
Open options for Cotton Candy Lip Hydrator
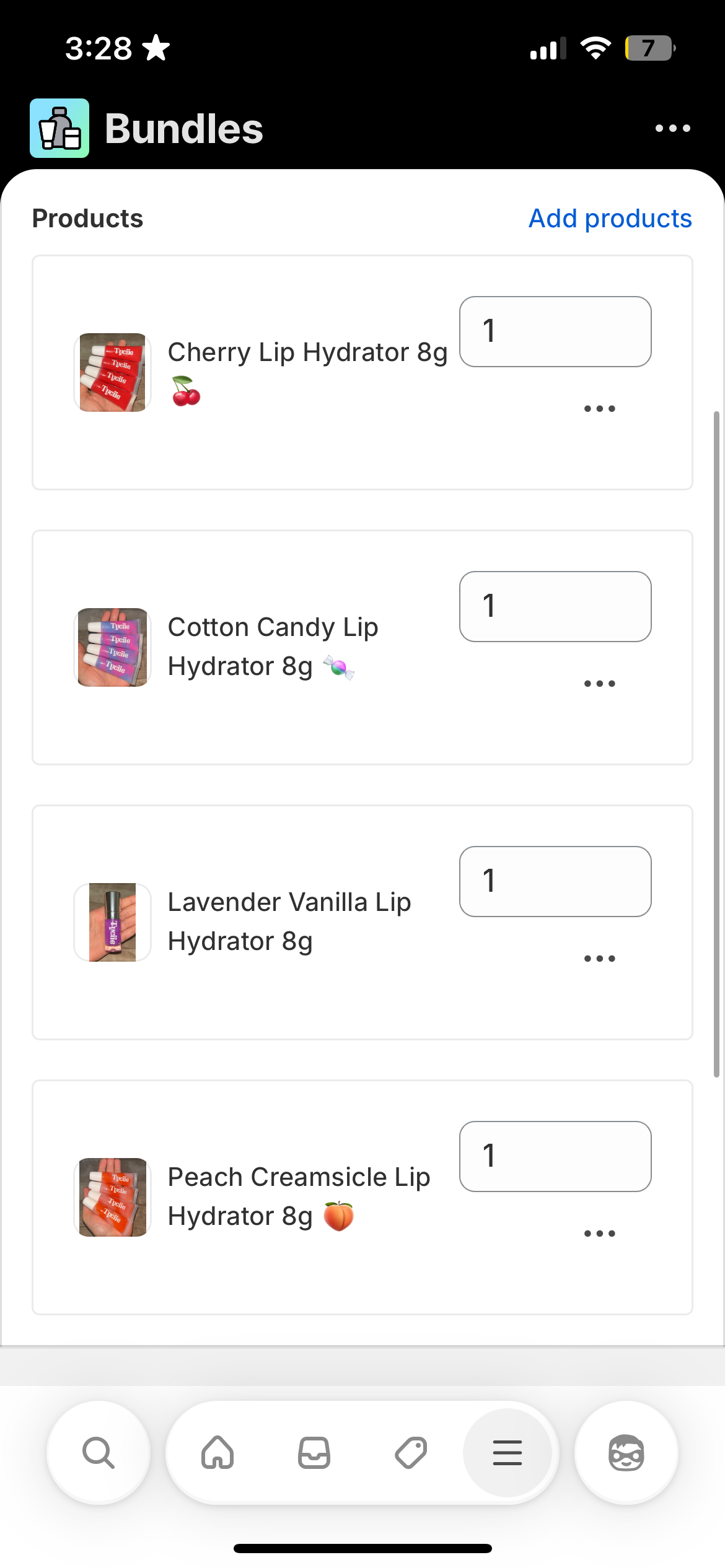[x=599, y=682]
